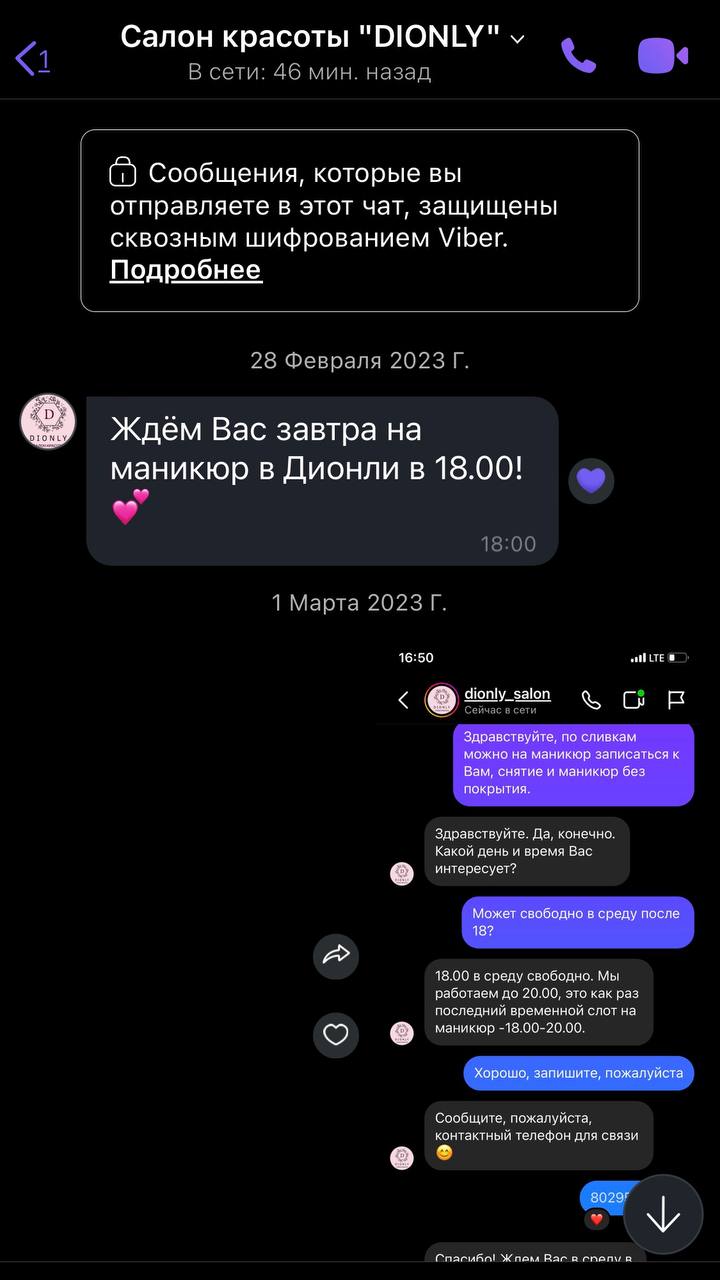This screenshot has width=720, height=1280.
Task: Start a voice call with the salon
Action: coord(578,56)
